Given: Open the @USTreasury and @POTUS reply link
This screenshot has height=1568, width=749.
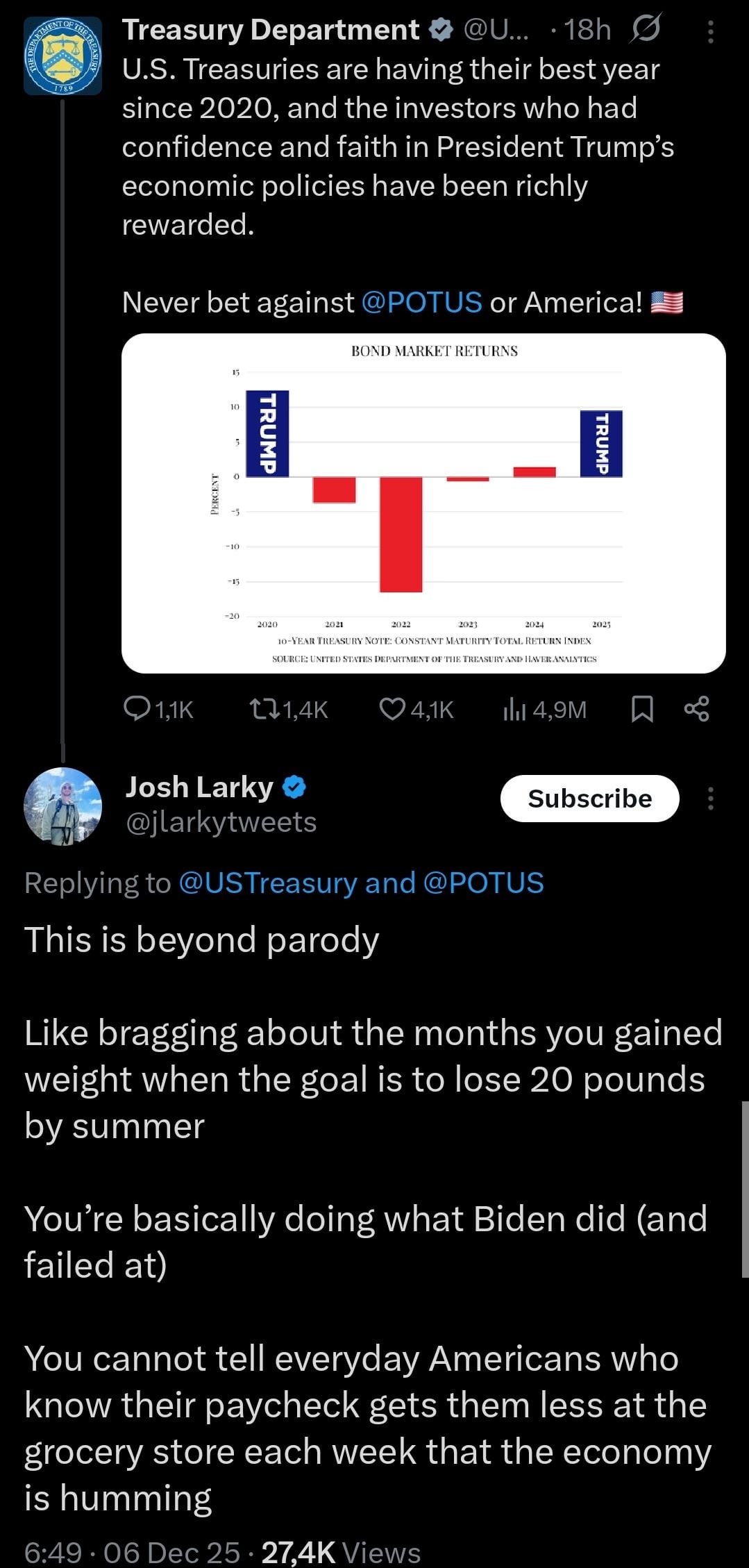Looking at the screenshot, I should [361, 883].
